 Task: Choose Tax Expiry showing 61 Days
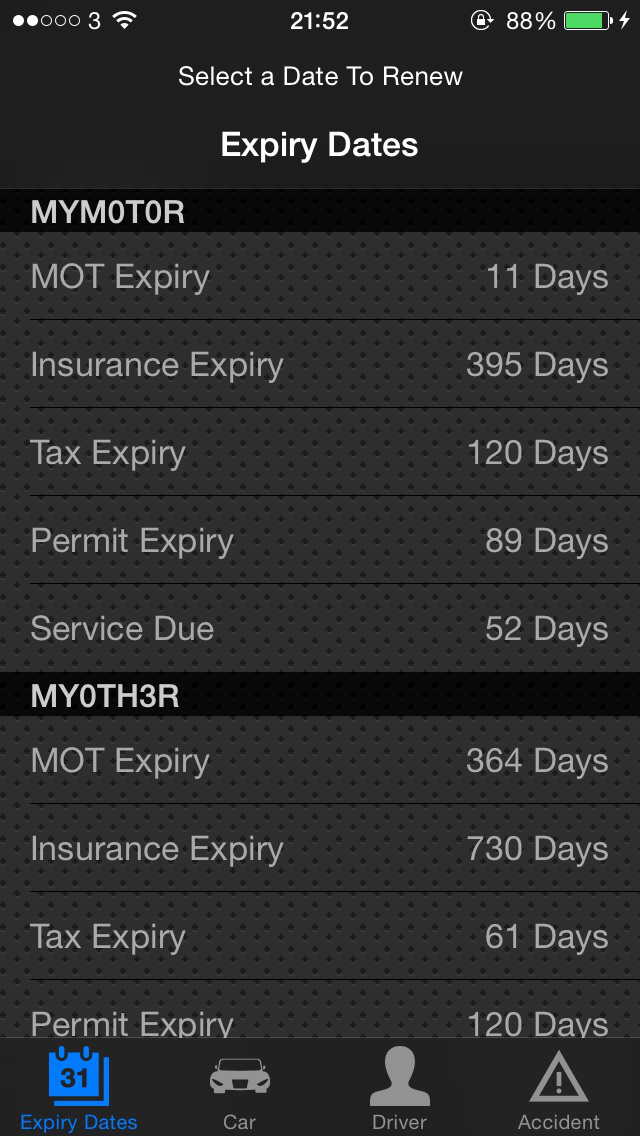tap(320, 936)
